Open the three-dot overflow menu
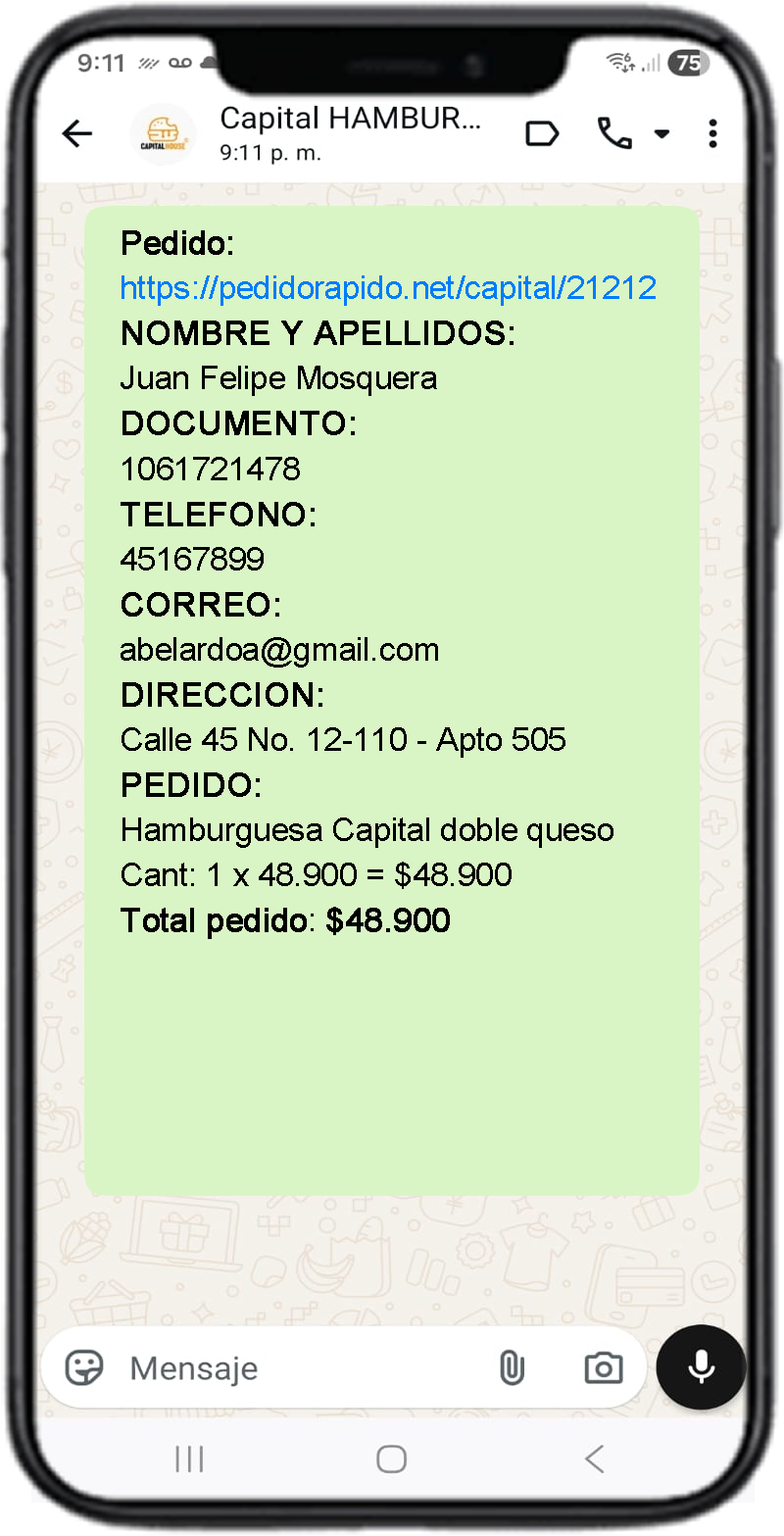Viewport: 784px width, 1536px height. tap(712, 134)
